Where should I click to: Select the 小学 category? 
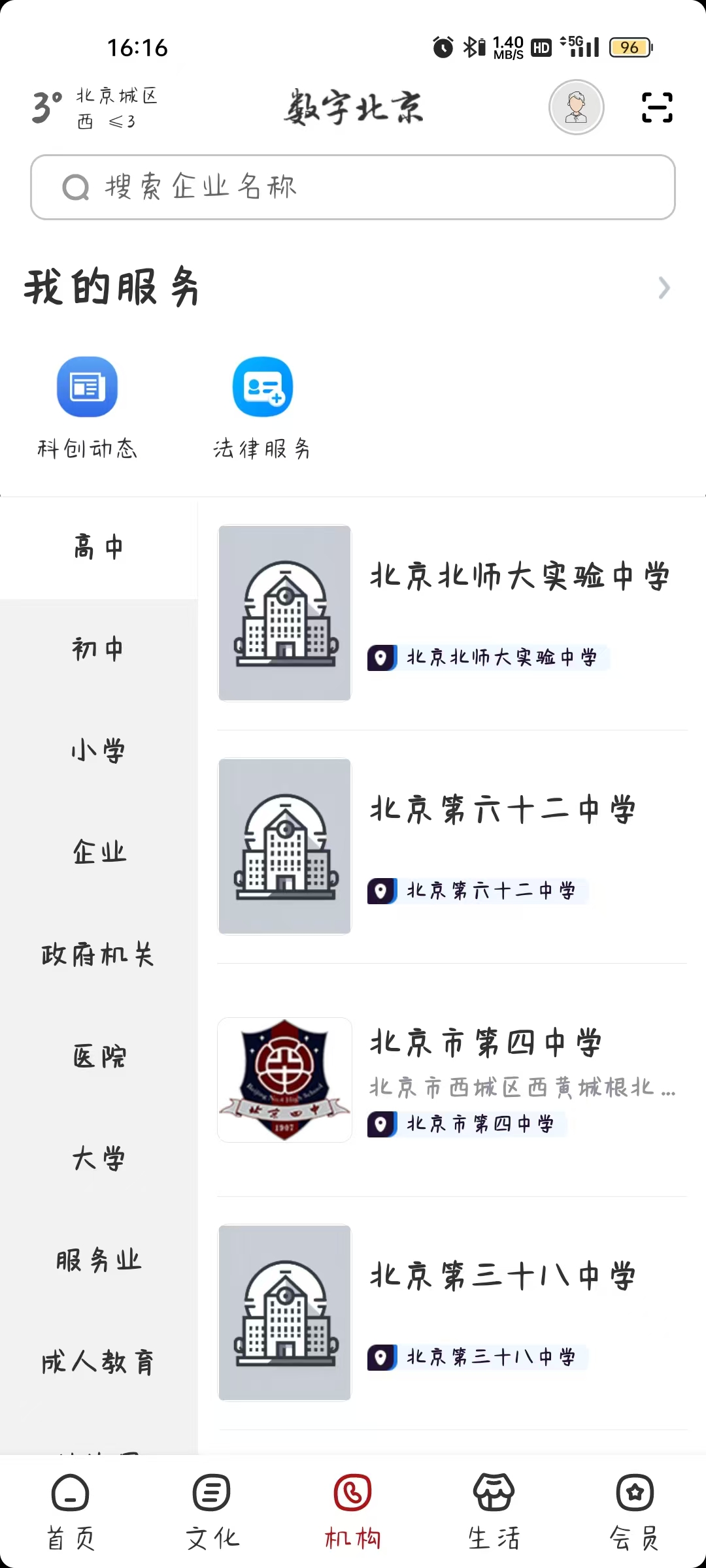(98, 751)
